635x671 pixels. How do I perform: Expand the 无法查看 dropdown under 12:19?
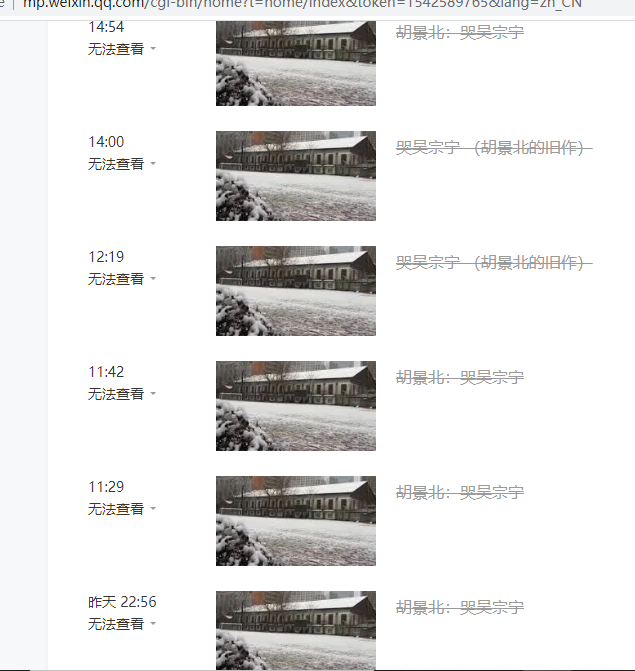(x=122, y=279)
